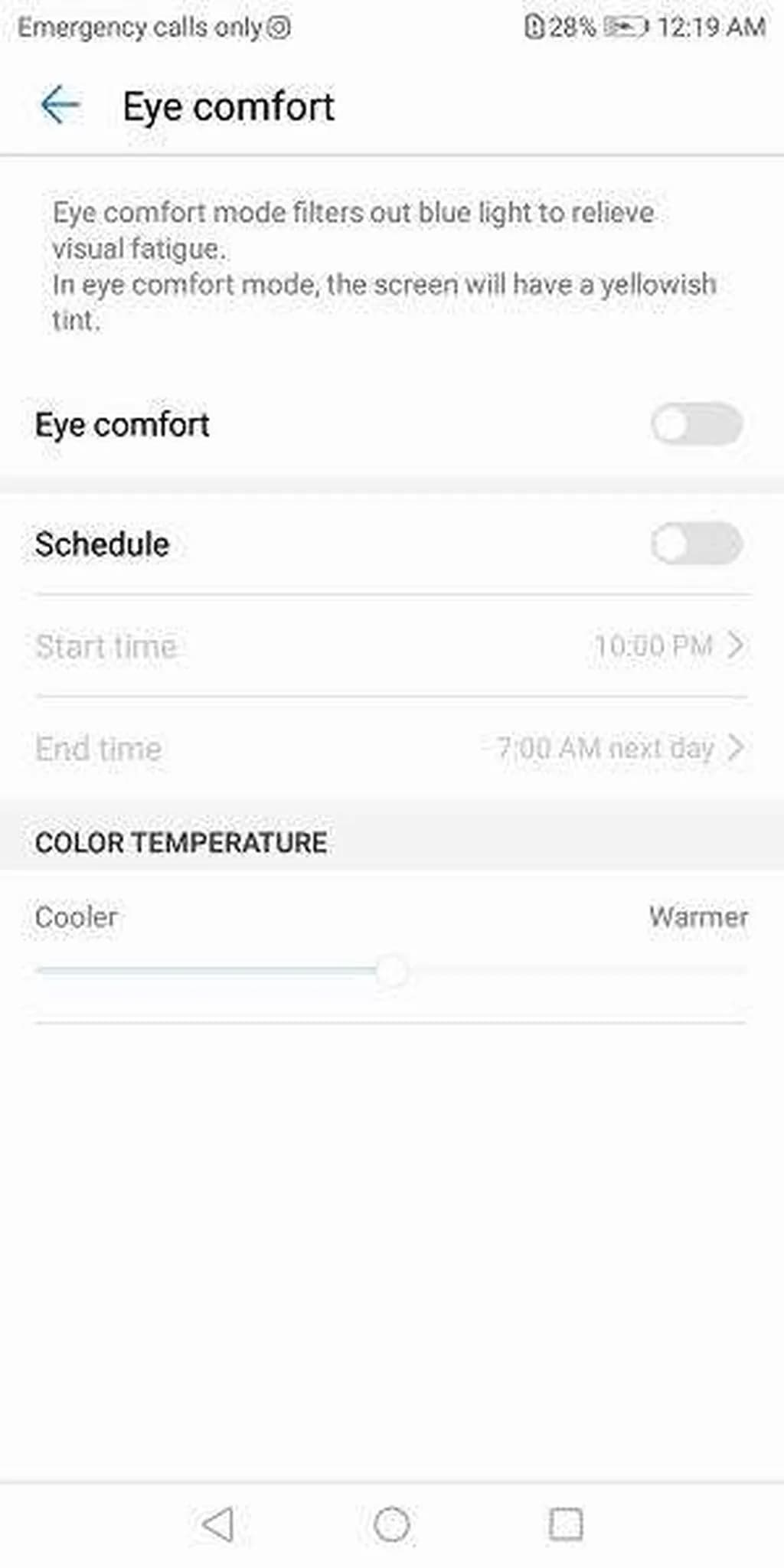784x1568 pixels.
Task: Tap the system home button
Action: (391, 1524)
